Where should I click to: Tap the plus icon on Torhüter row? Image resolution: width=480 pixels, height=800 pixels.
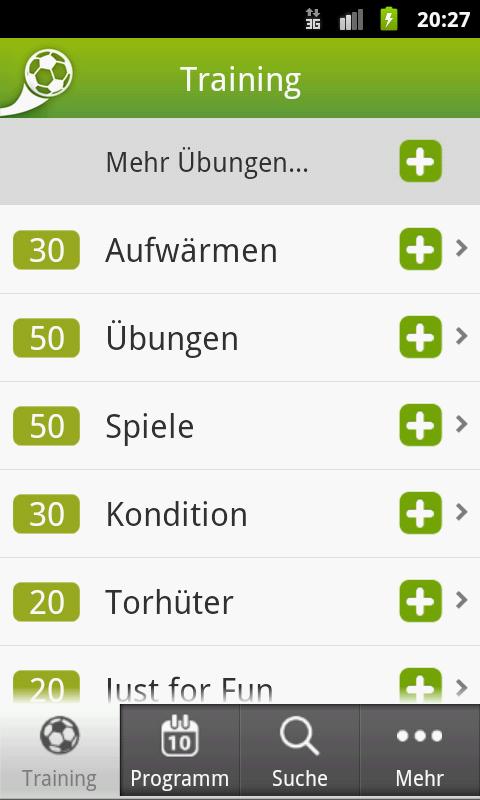[x=420, y=601]
